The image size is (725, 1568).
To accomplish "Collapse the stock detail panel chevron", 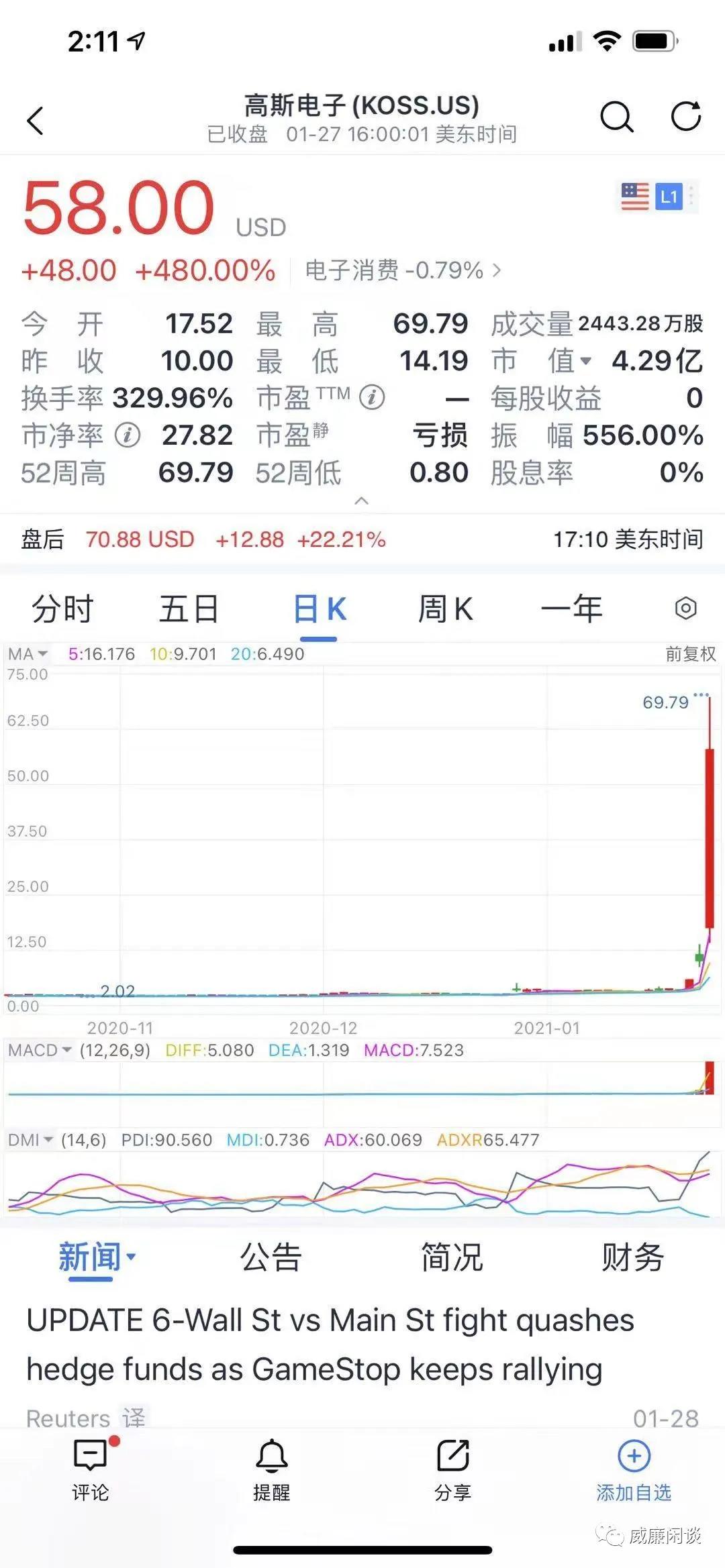I will click(362, 500).
